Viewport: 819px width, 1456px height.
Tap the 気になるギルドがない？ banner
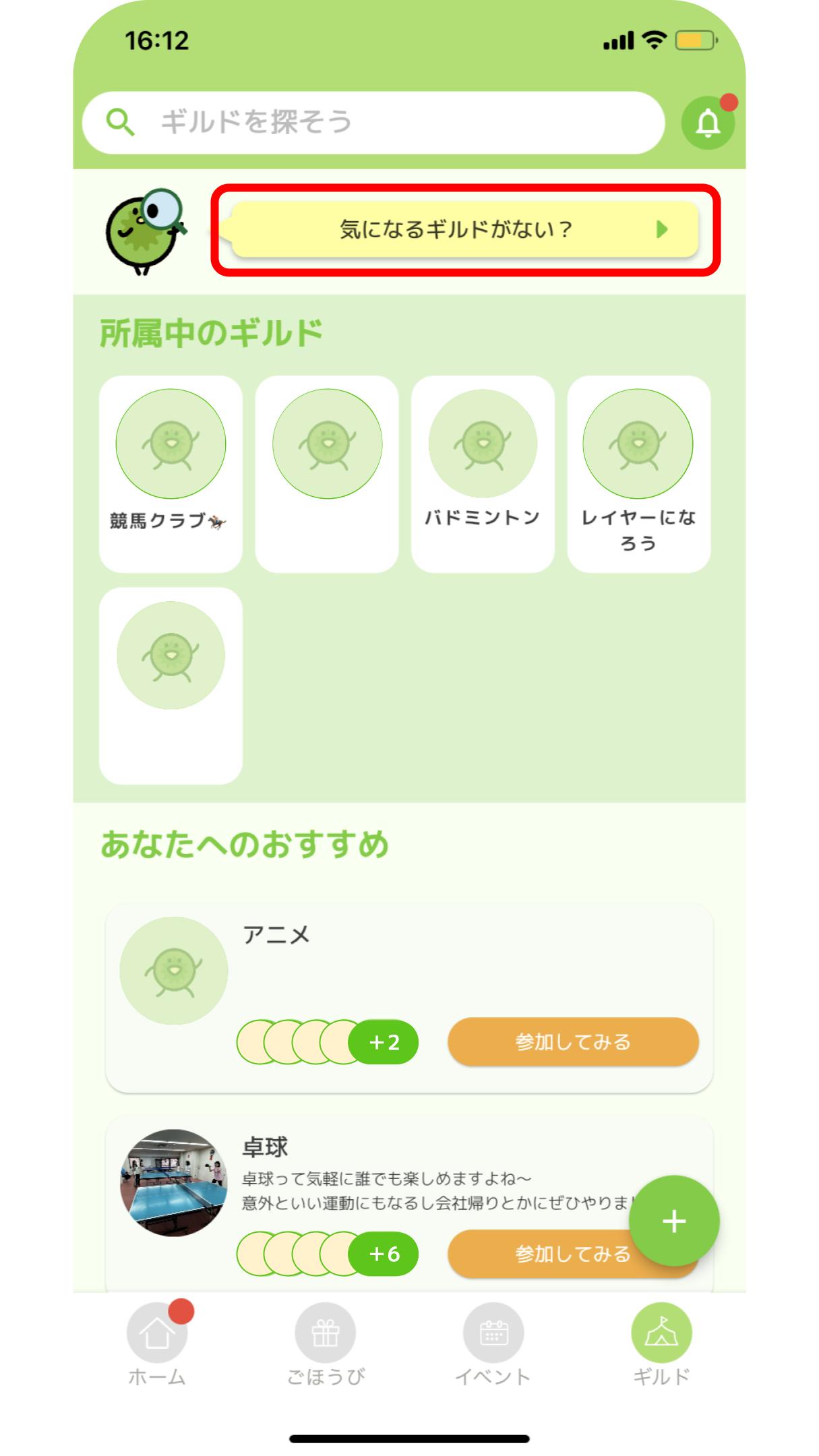[x=464, y=229]
